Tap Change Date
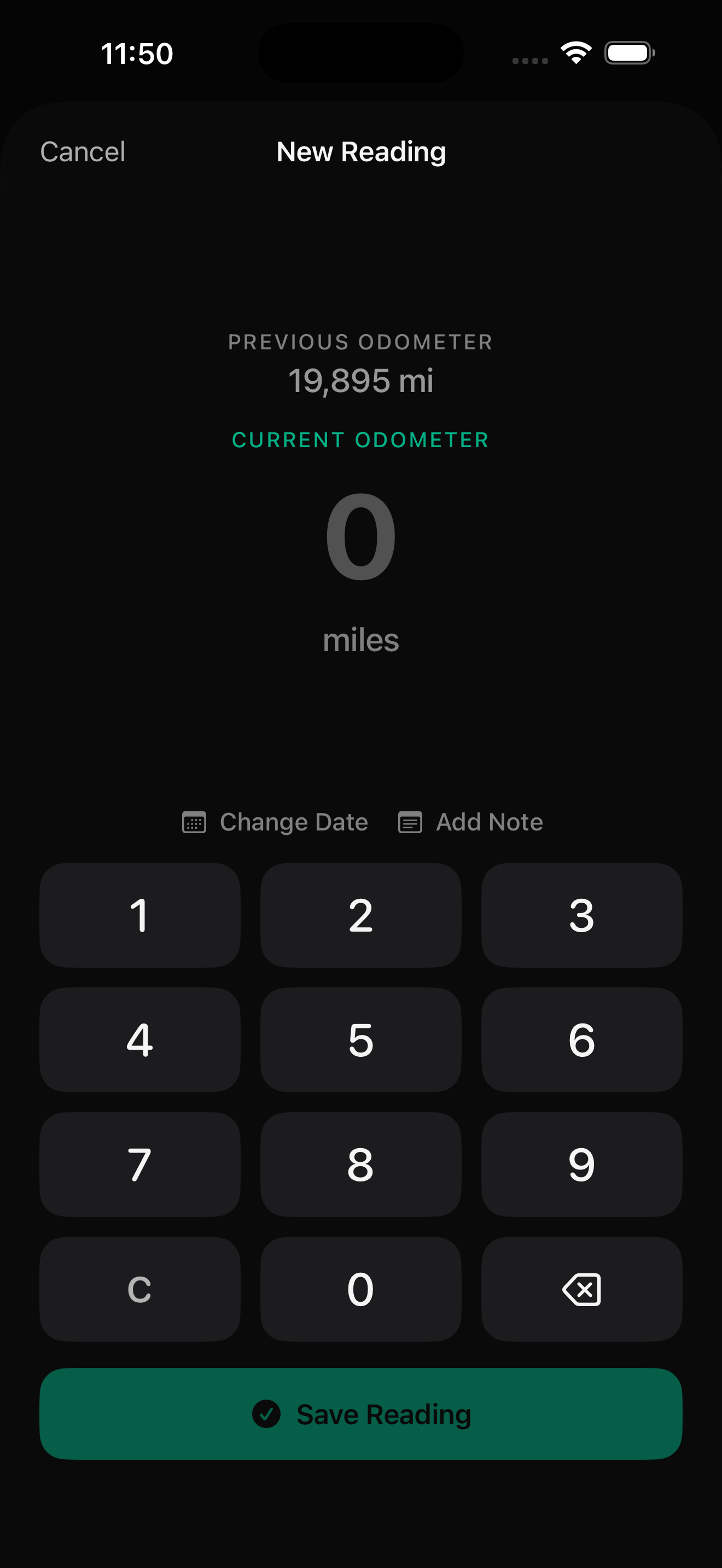The height and width of the screenshot is (1568, 722). (x=275, y=822)
